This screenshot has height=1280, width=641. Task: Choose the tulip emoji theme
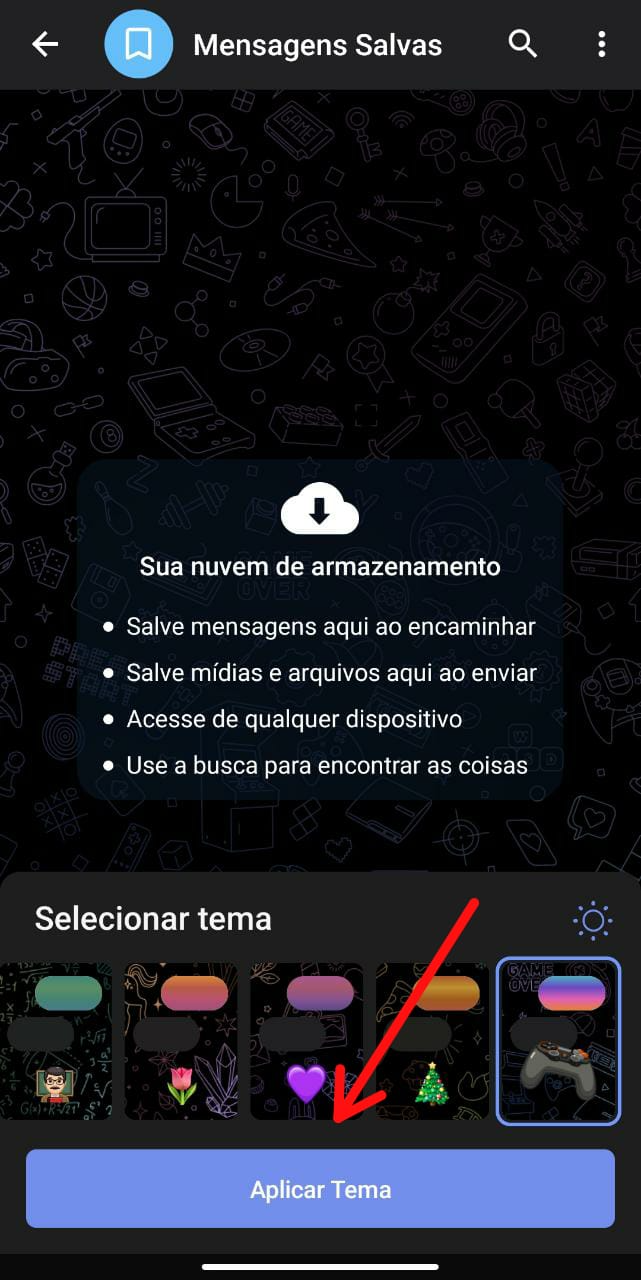(x=181, y=1041)
